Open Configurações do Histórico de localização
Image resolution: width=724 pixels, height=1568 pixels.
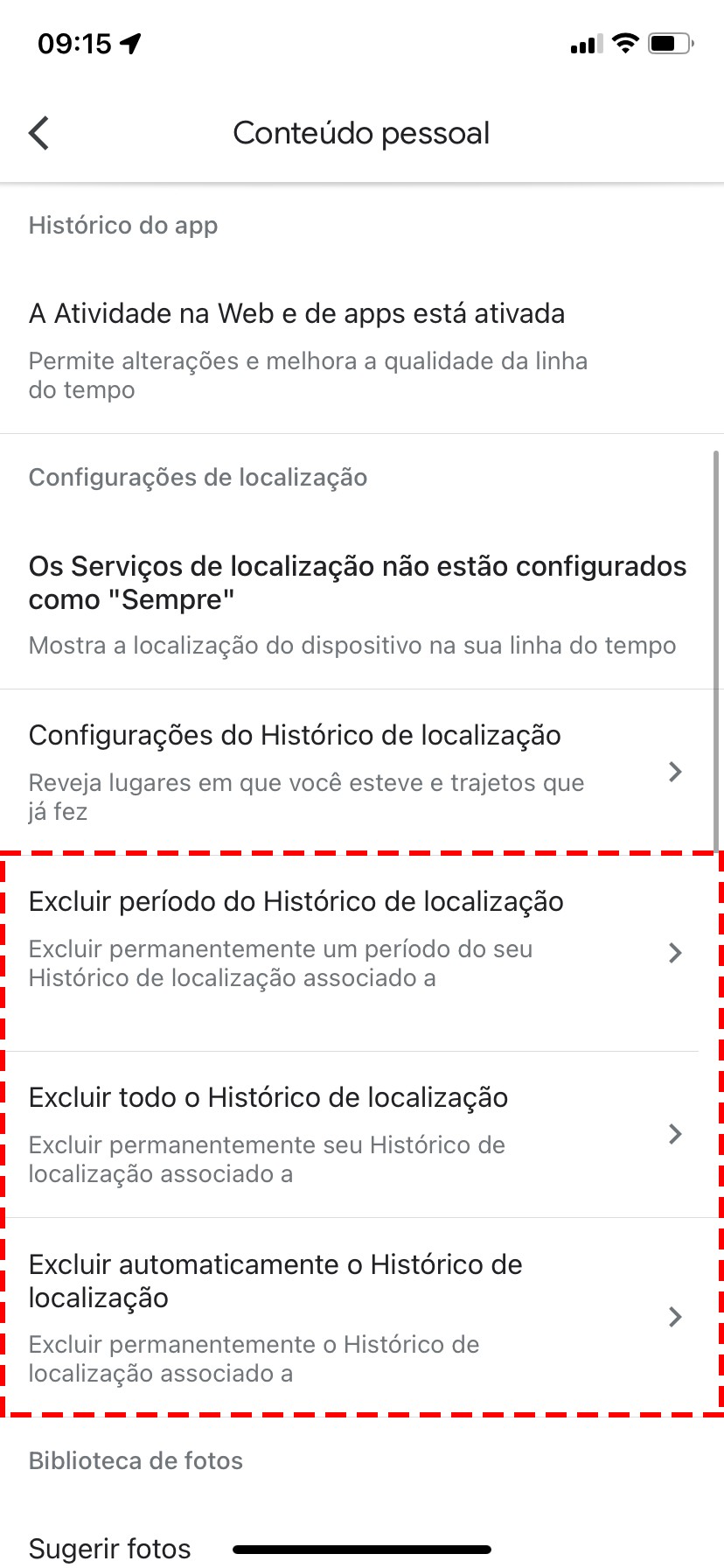point(350,772)
